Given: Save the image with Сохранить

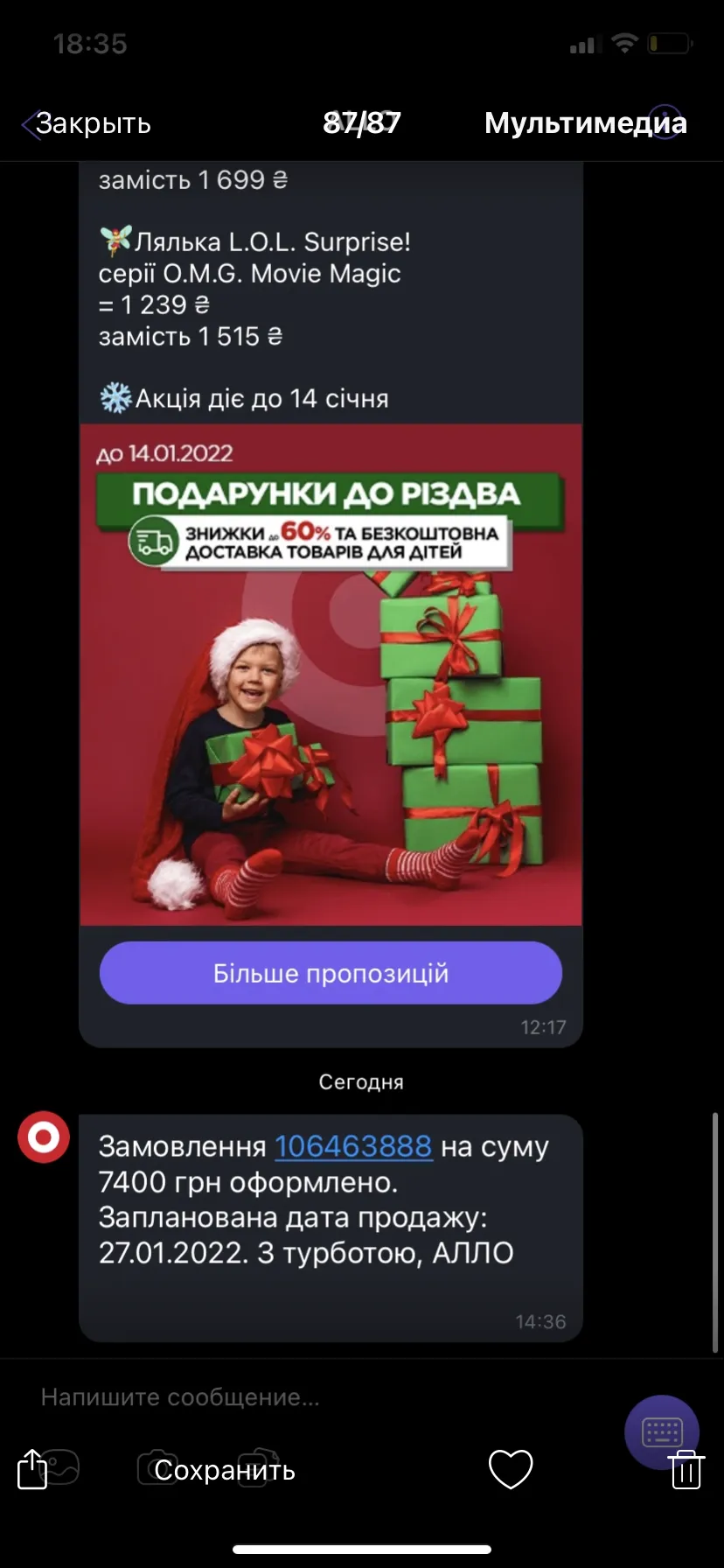Looking at the screenshot, I should pyautogui.click(x=225, y=1470).
